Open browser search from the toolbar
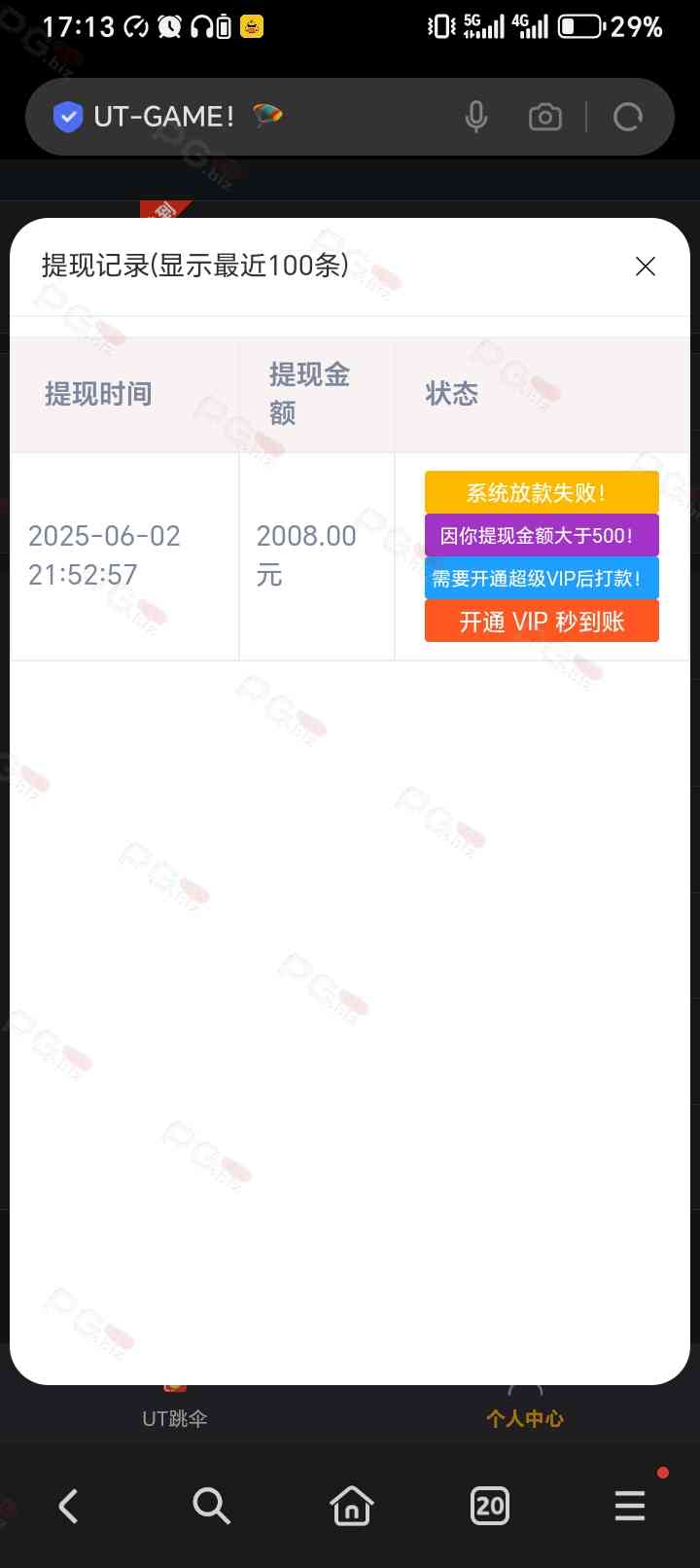Image resolution: width=700 pixels, height=1568 pixels. click(210, 1506)
